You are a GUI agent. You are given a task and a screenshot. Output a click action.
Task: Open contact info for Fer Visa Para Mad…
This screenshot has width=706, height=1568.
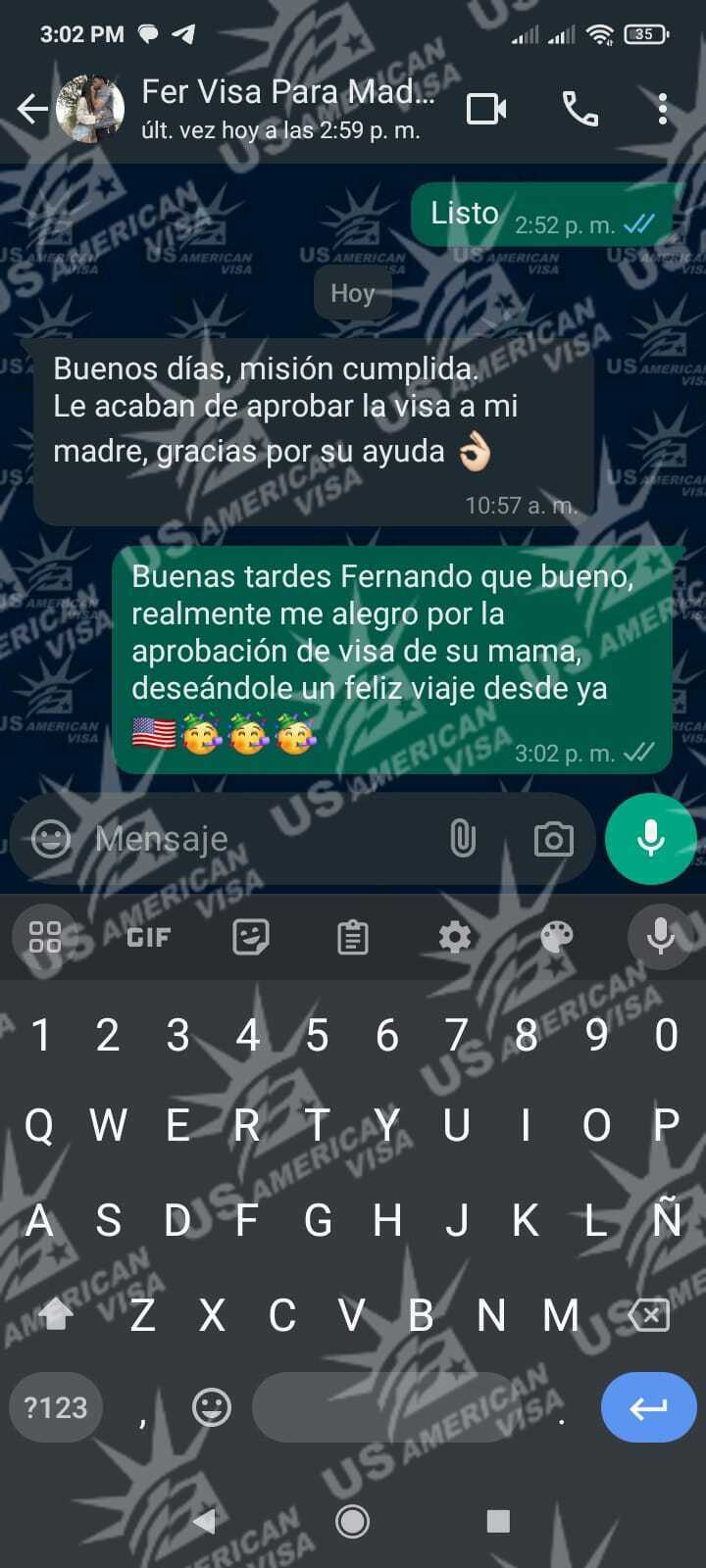(x=286, y=108)
